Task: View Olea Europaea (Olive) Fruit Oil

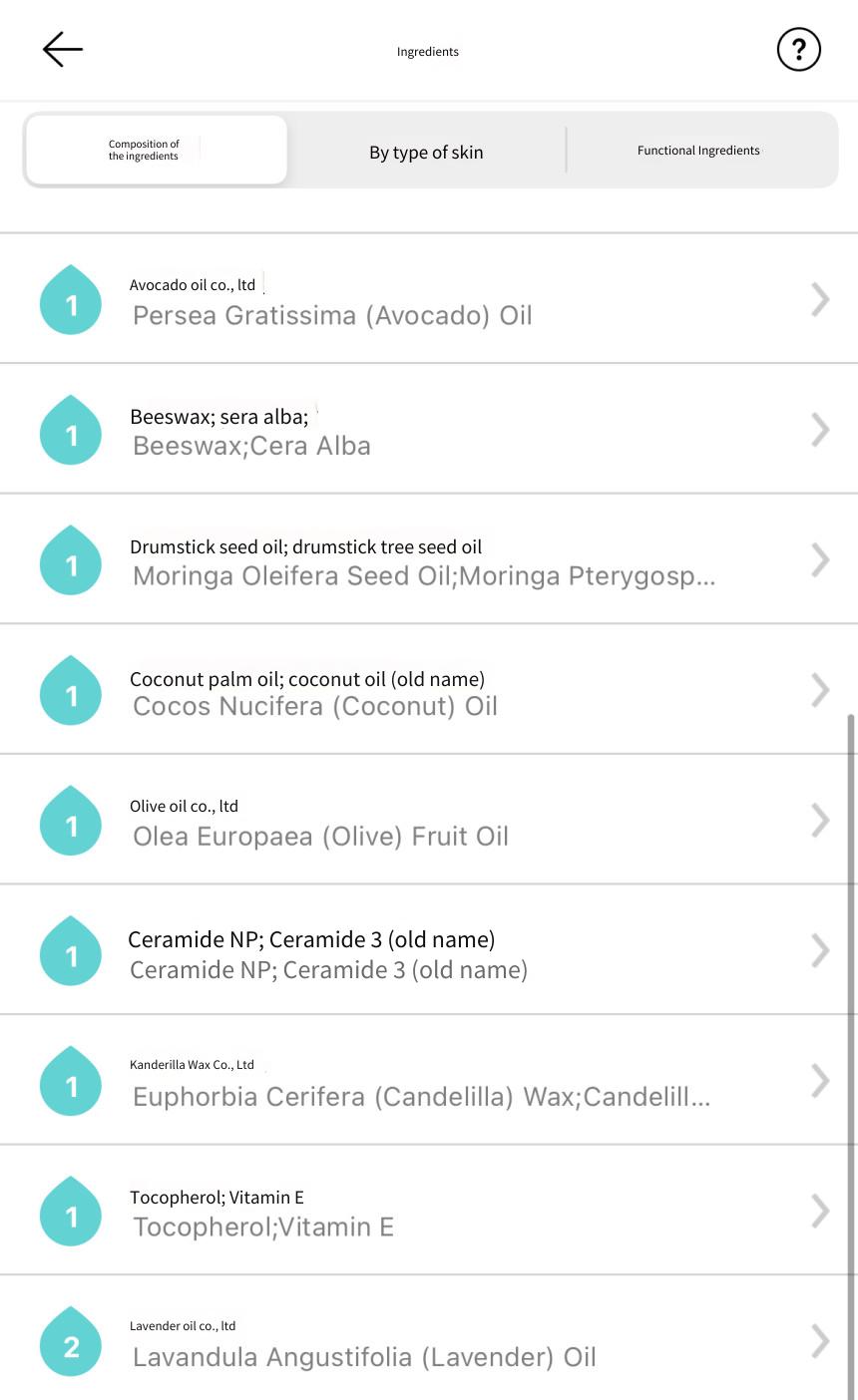Action: click(x=429, y=820)
